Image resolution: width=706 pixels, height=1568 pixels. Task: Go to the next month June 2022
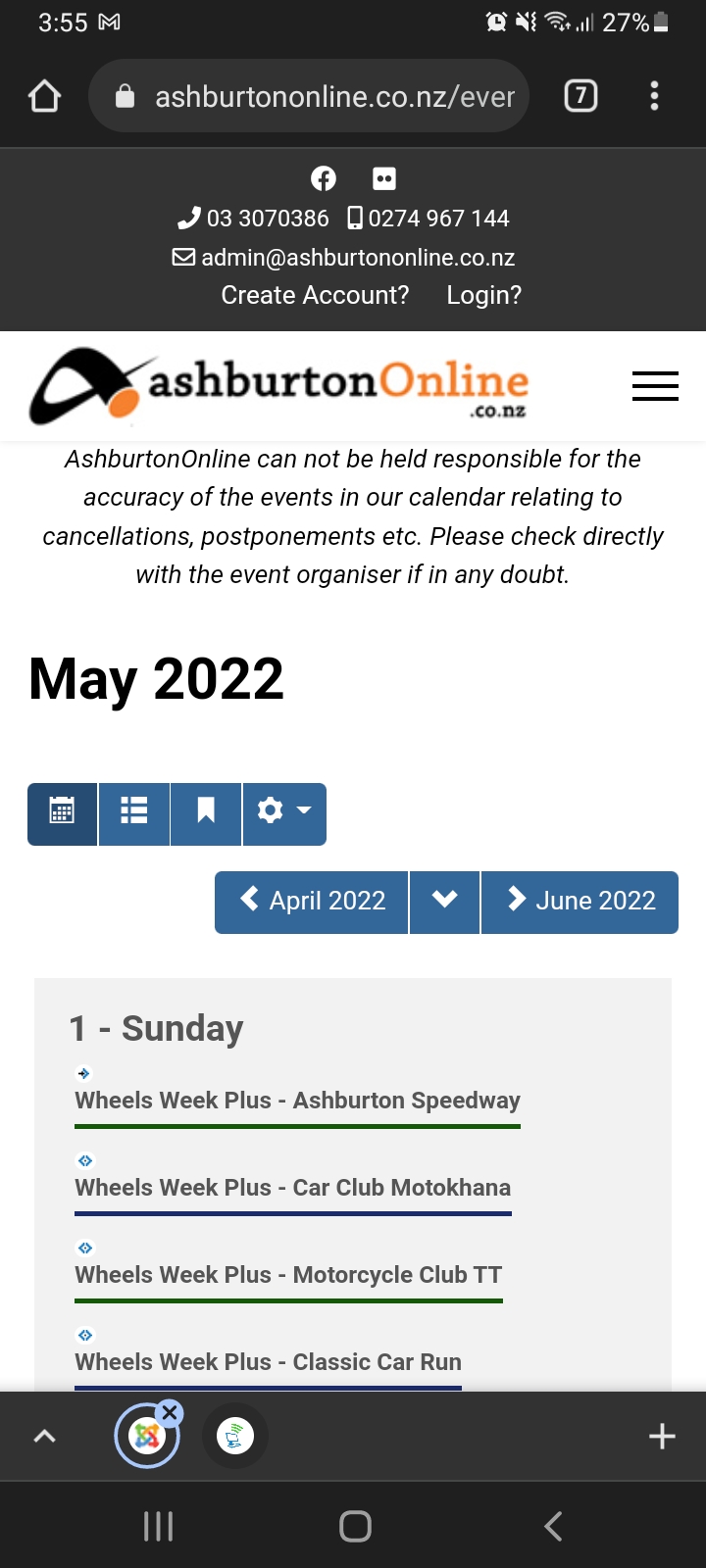click(580, 902)
